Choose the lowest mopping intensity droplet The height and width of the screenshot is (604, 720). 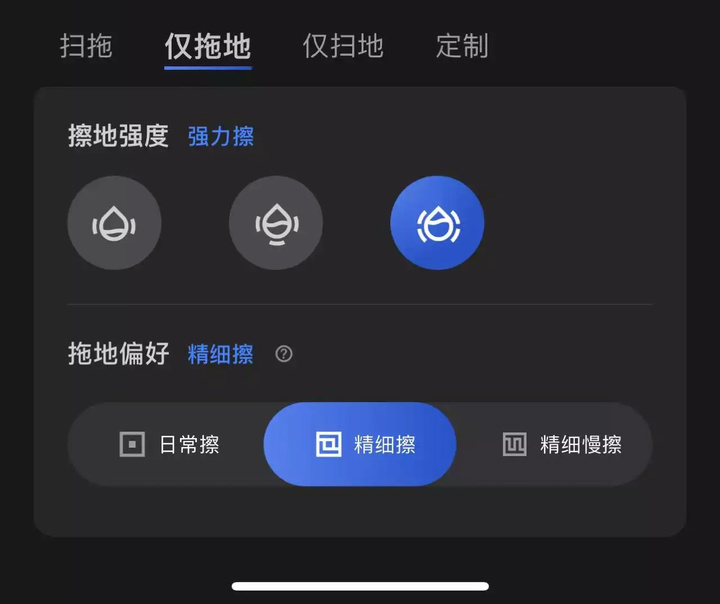pos(114,223)
